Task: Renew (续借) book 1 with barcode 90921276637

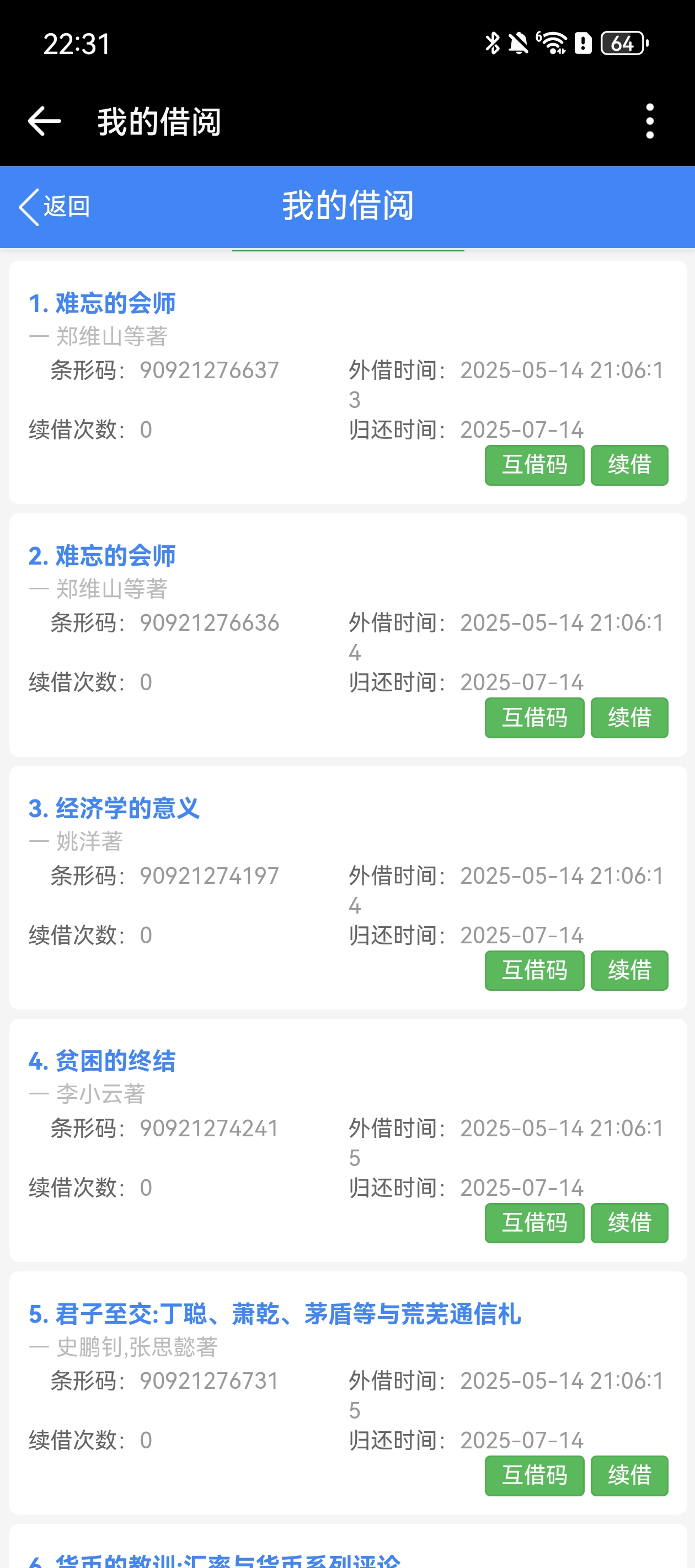Action: pos(629,465)
